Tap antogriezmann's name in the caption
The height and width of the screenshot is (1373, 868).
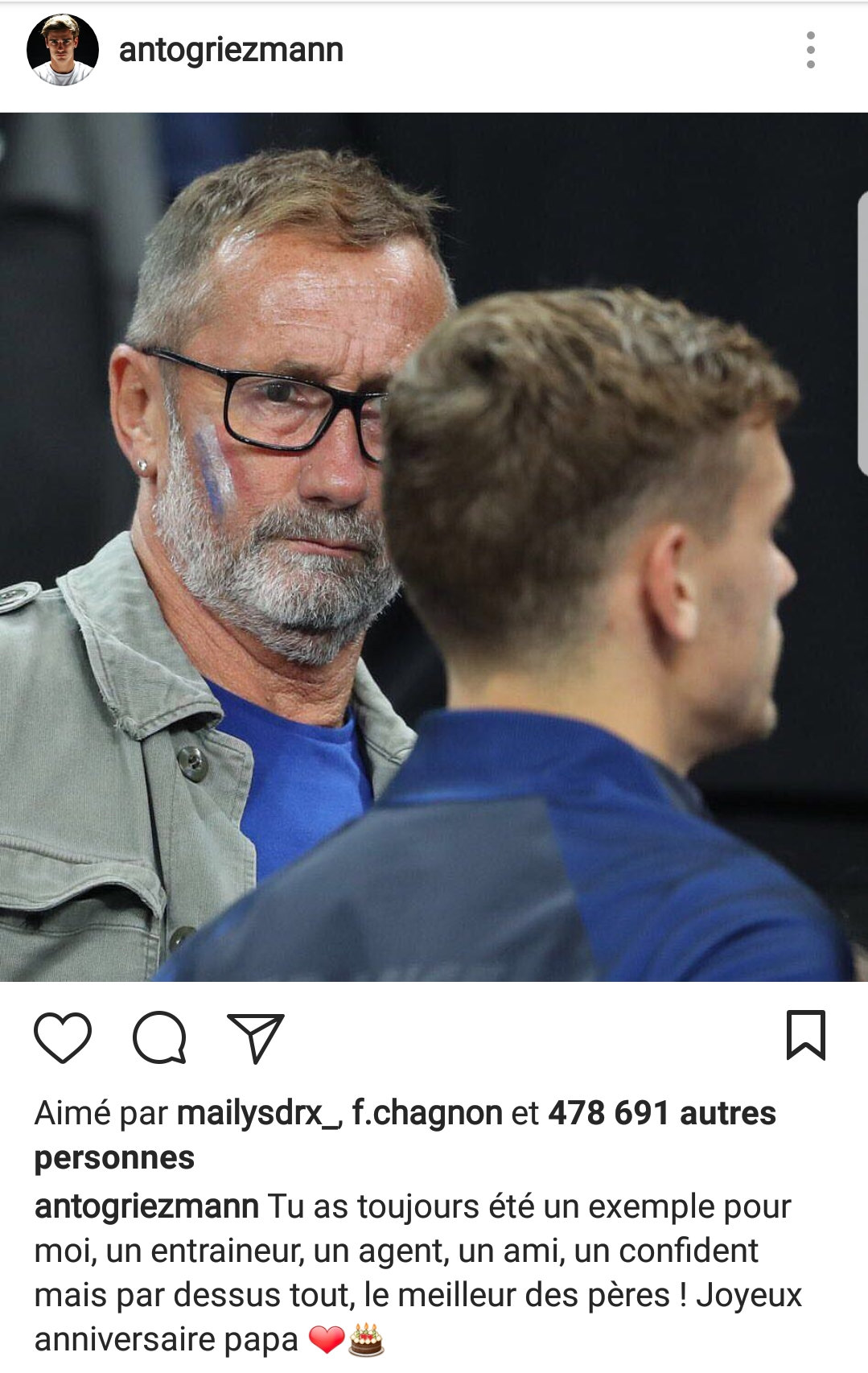pos(146,1206)
